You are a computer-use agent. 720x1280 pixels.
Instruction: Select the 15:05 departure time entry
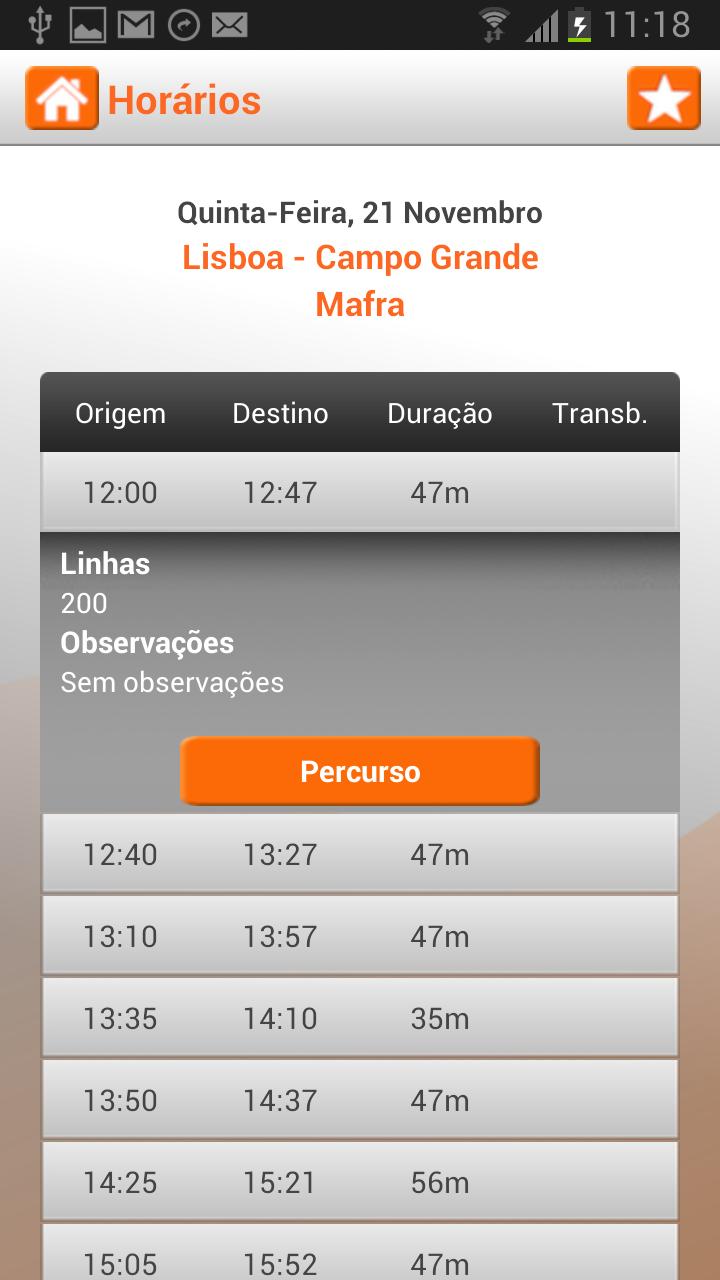click(360, 1262)
